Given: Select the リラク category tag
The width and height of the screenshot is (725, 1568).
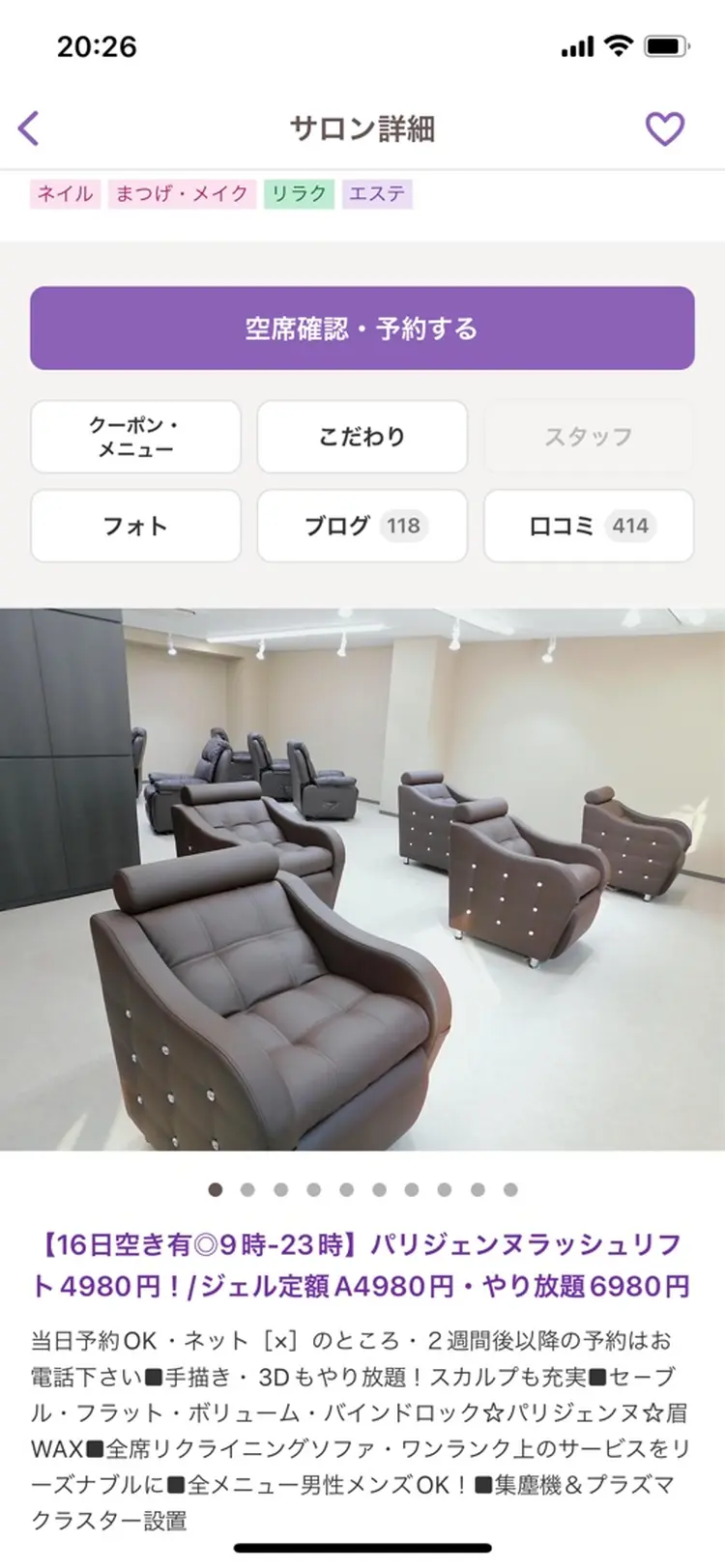Looking at the screenshot, I should 299,193.
